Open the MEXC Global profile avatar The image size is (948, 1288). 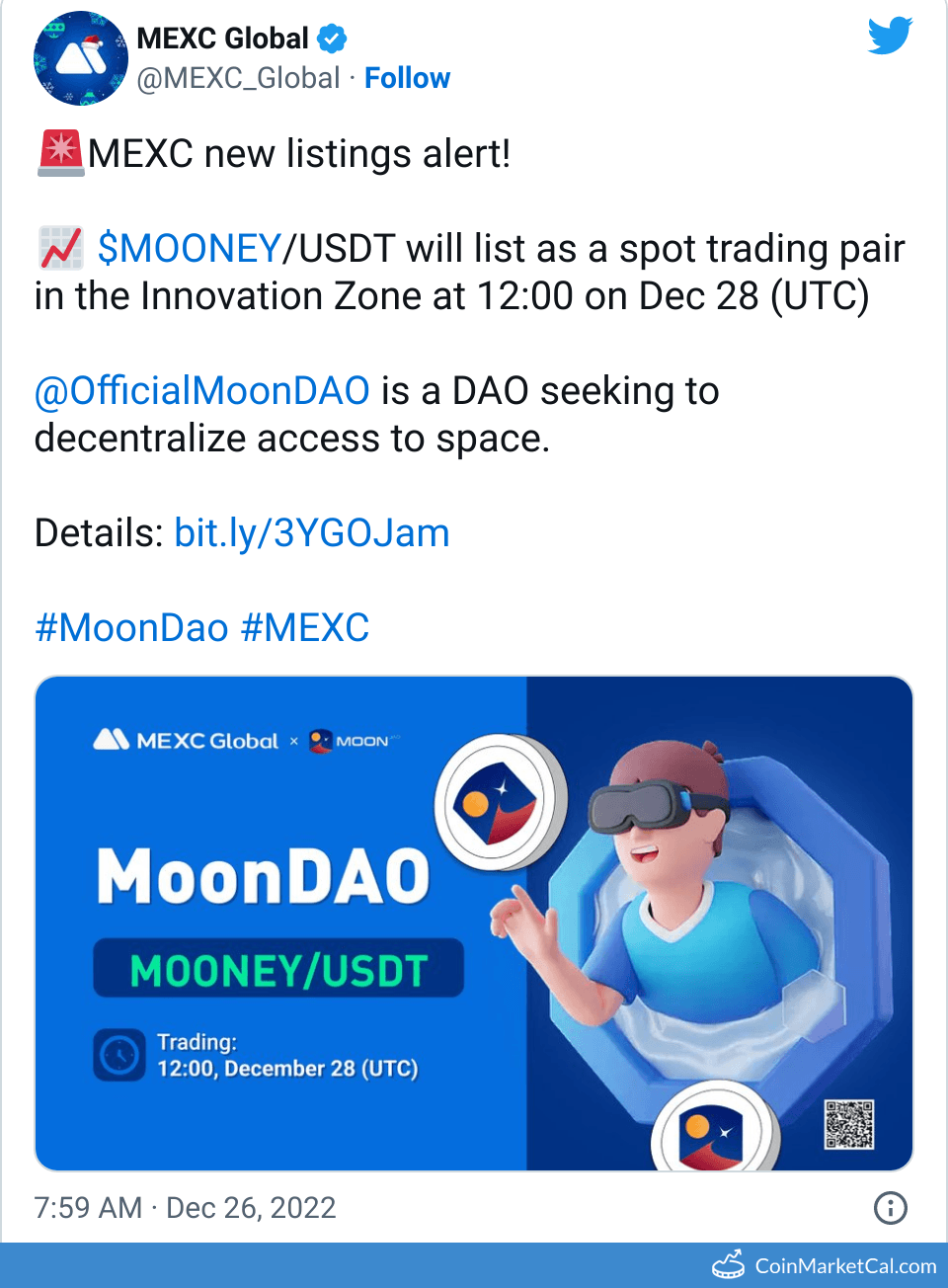pyautogui.click(x=80, y=58)
